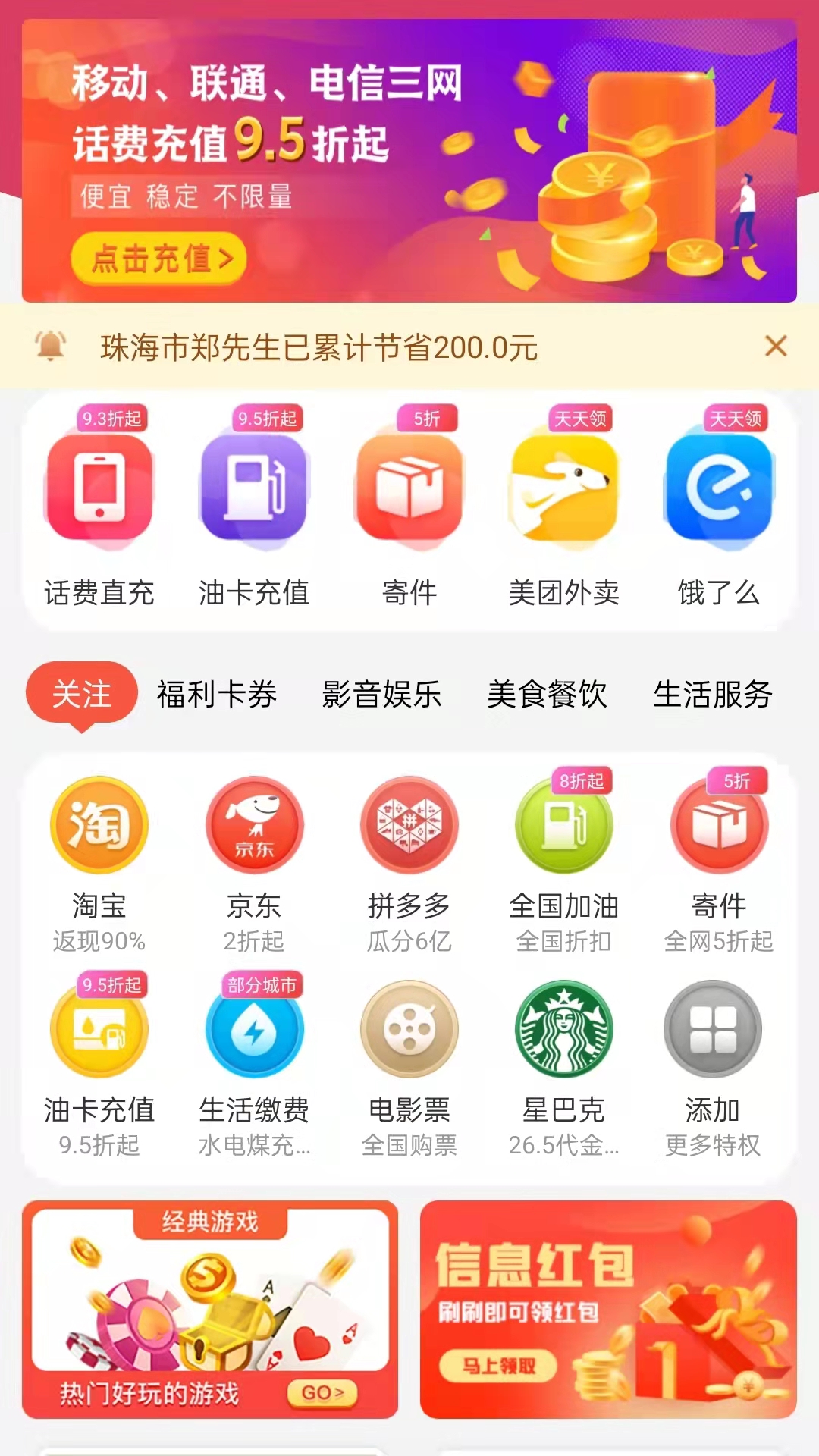
Task: Open the 淘宝 Taobao cashback icon
Action: 101,827
